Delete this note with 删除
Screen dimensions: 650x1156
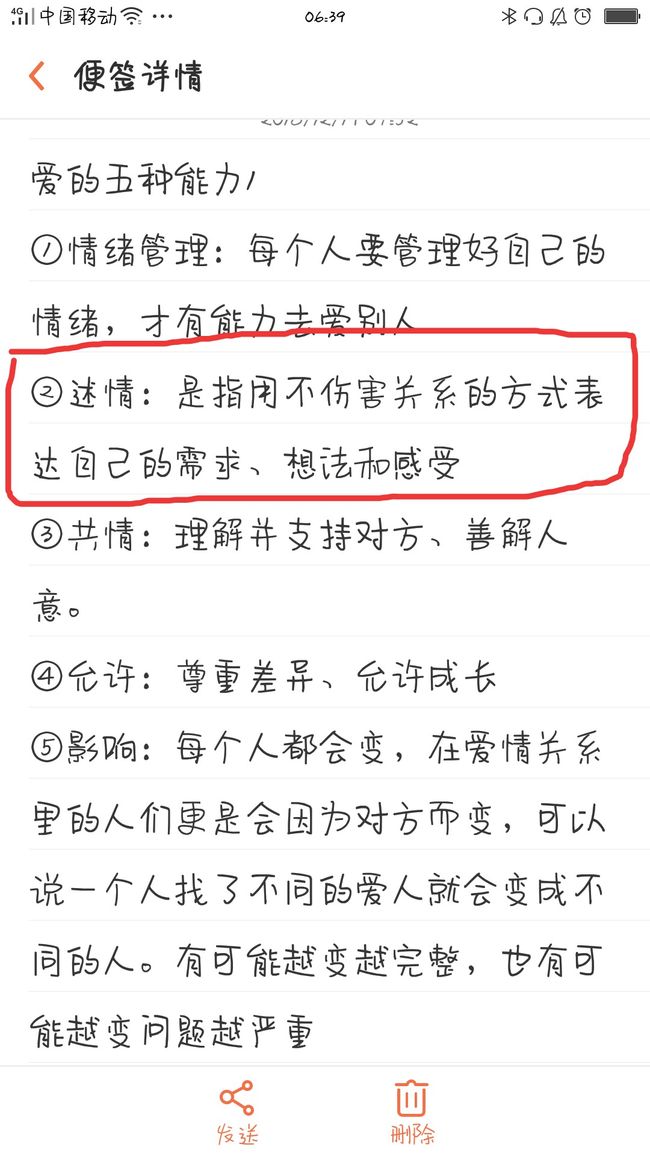click(x=413, y=1111)
